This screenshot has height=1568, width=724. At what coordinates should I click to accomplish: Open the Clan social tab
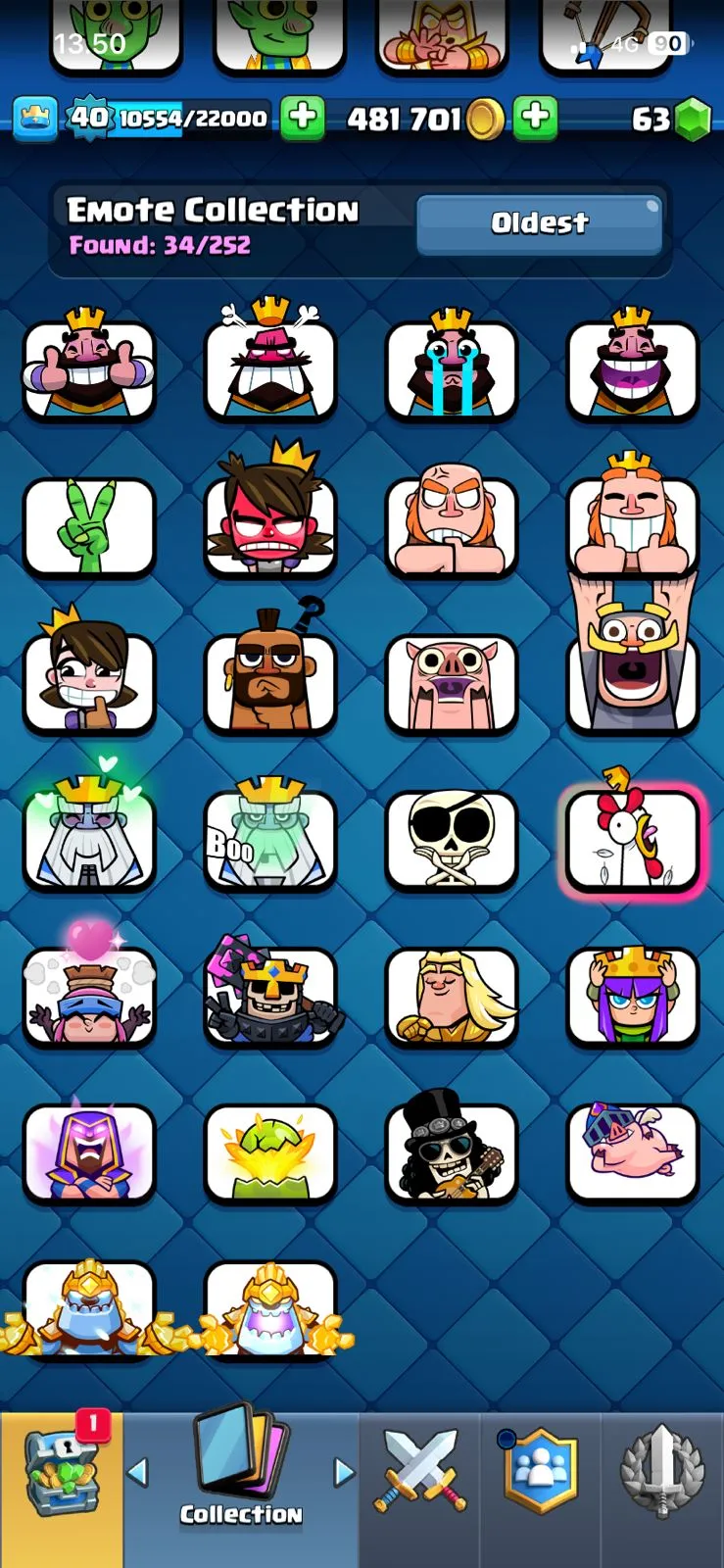540,1470
